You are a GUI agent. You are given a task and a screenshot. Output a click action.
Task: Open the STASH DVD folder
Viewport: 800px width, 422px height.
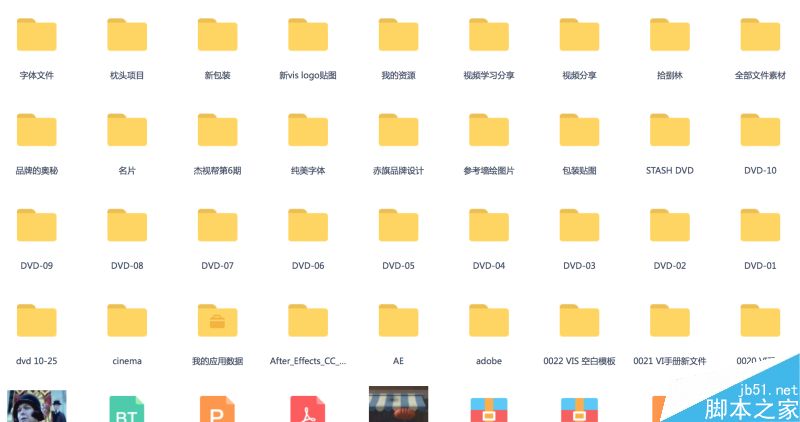pos(669,131)
